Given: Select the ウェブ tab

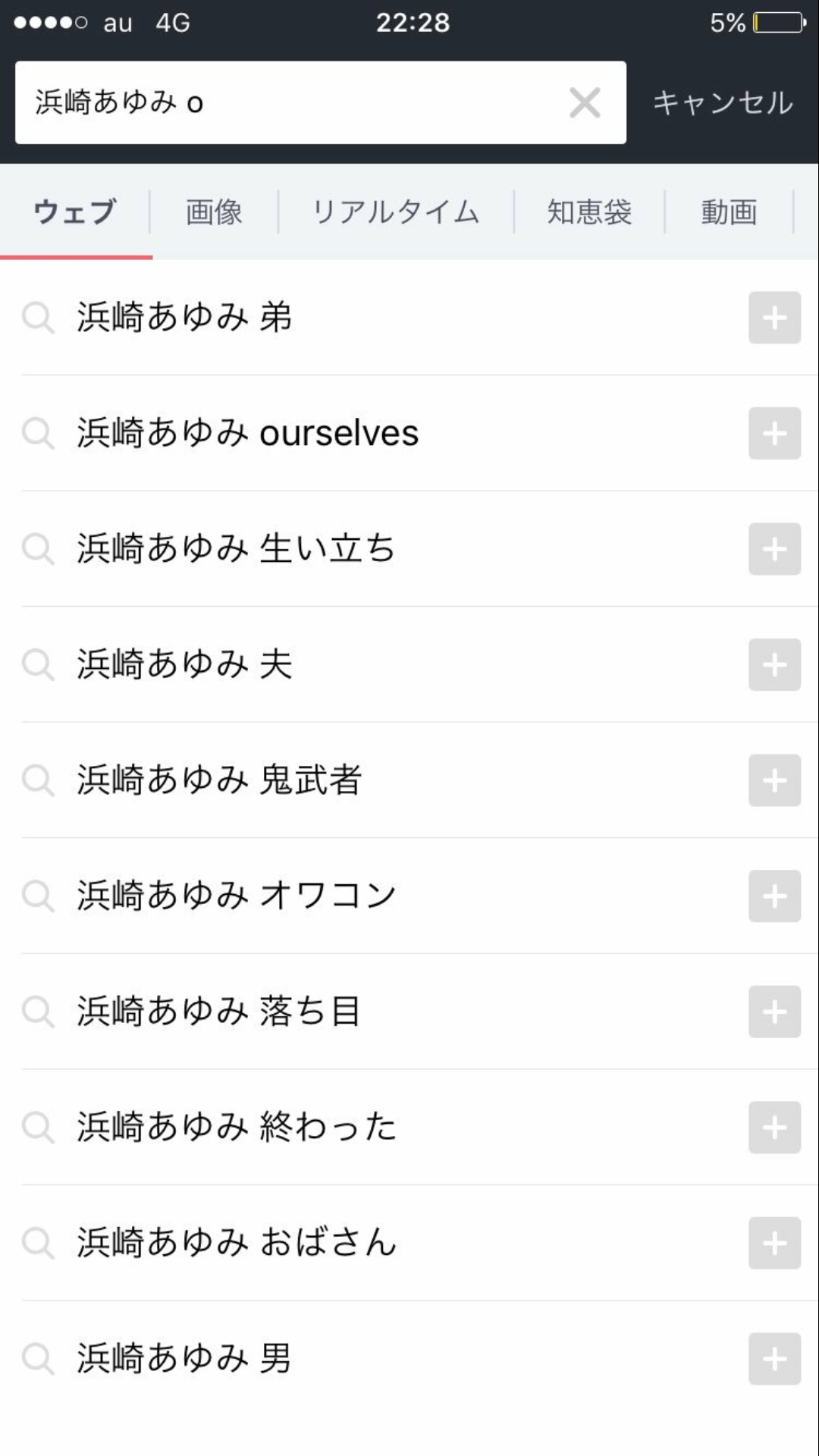Looking at the screenshot, I should [x=75, y=212].
